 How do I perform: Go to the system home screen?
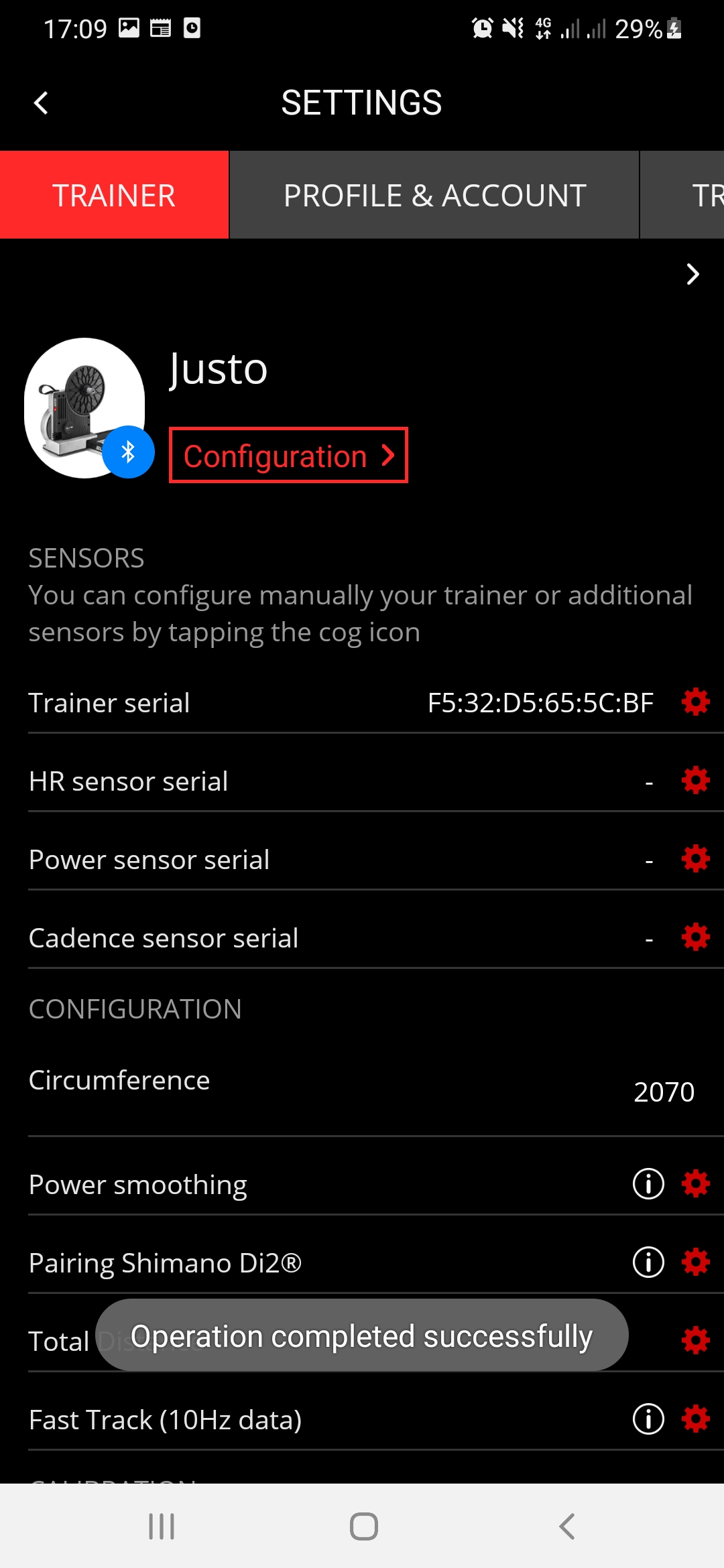[364, 1526]
